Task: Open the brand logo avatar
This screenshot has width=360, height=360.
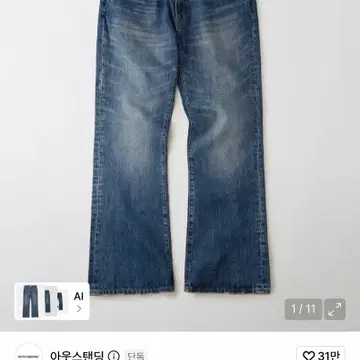Action: click(x=29, y=353)
